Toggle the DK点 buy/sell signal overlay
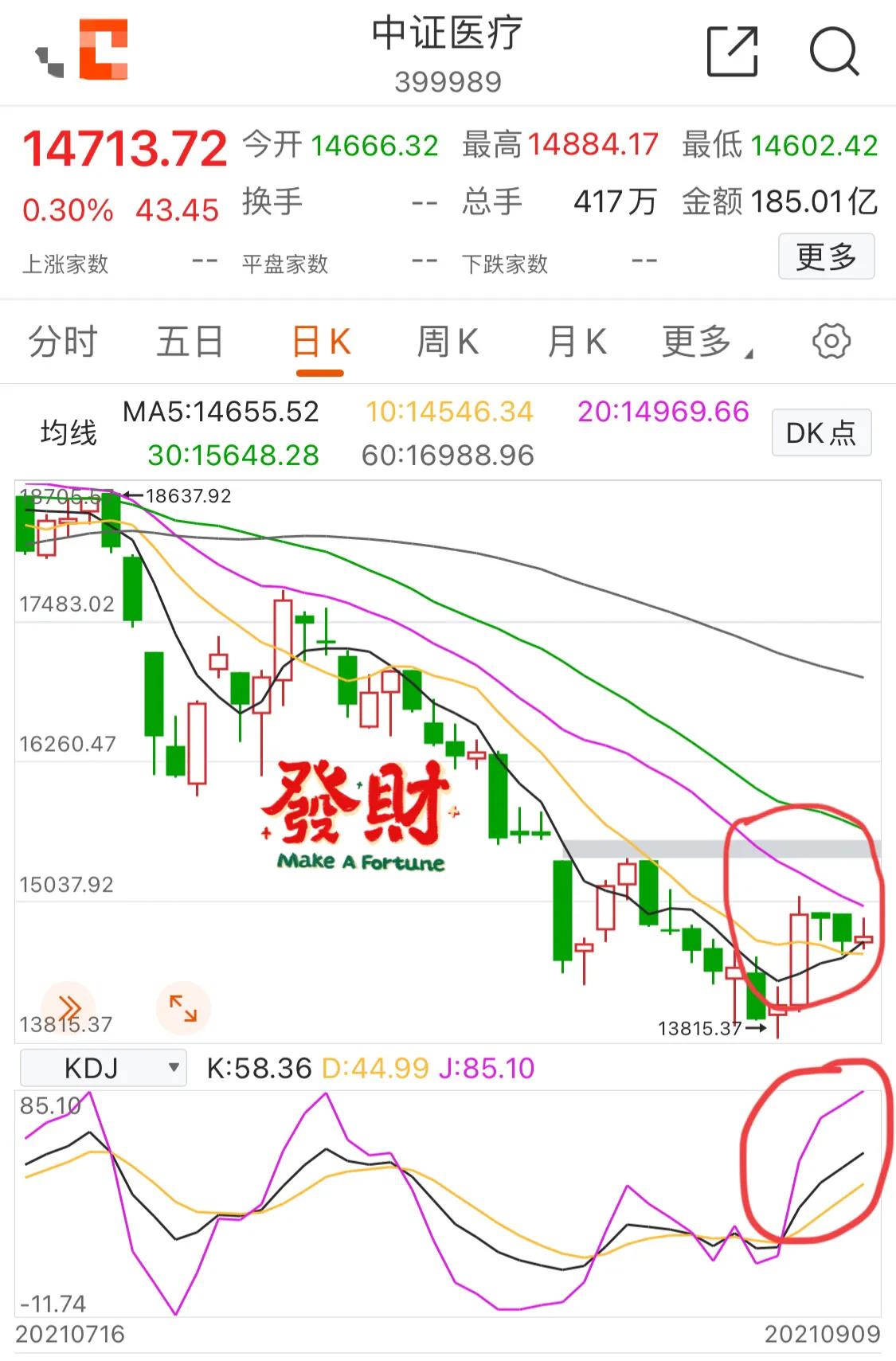This screenshot has height=1361, width=896. [x=821, y=432]
